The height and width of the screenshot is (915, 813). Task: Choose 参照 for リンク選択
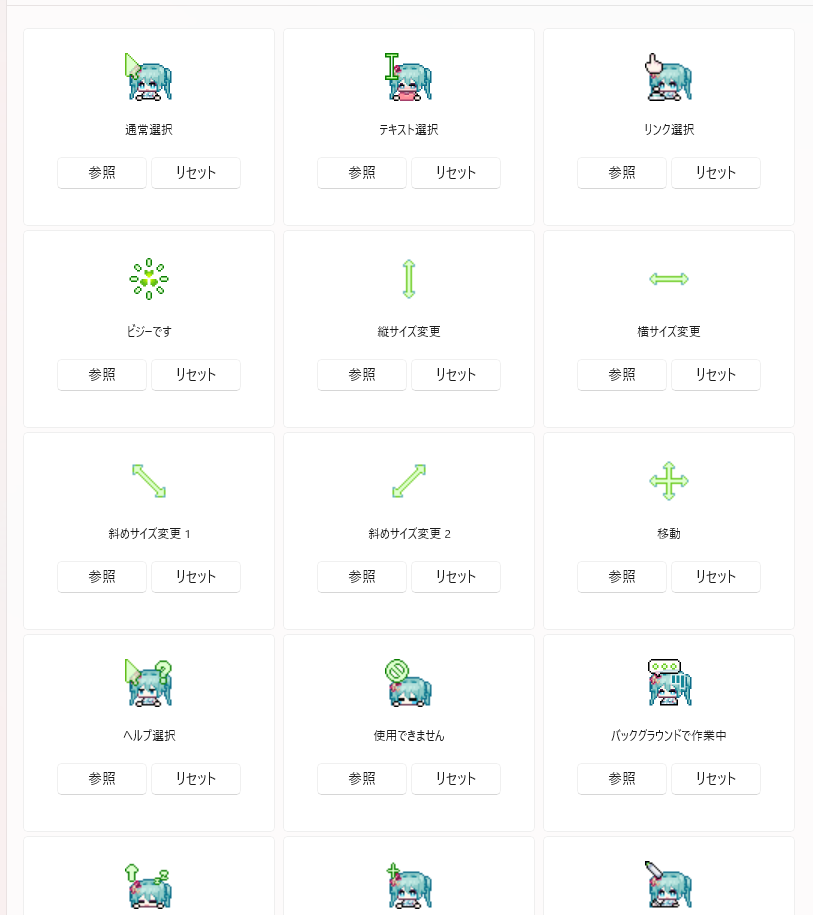[x=622, y=173]
